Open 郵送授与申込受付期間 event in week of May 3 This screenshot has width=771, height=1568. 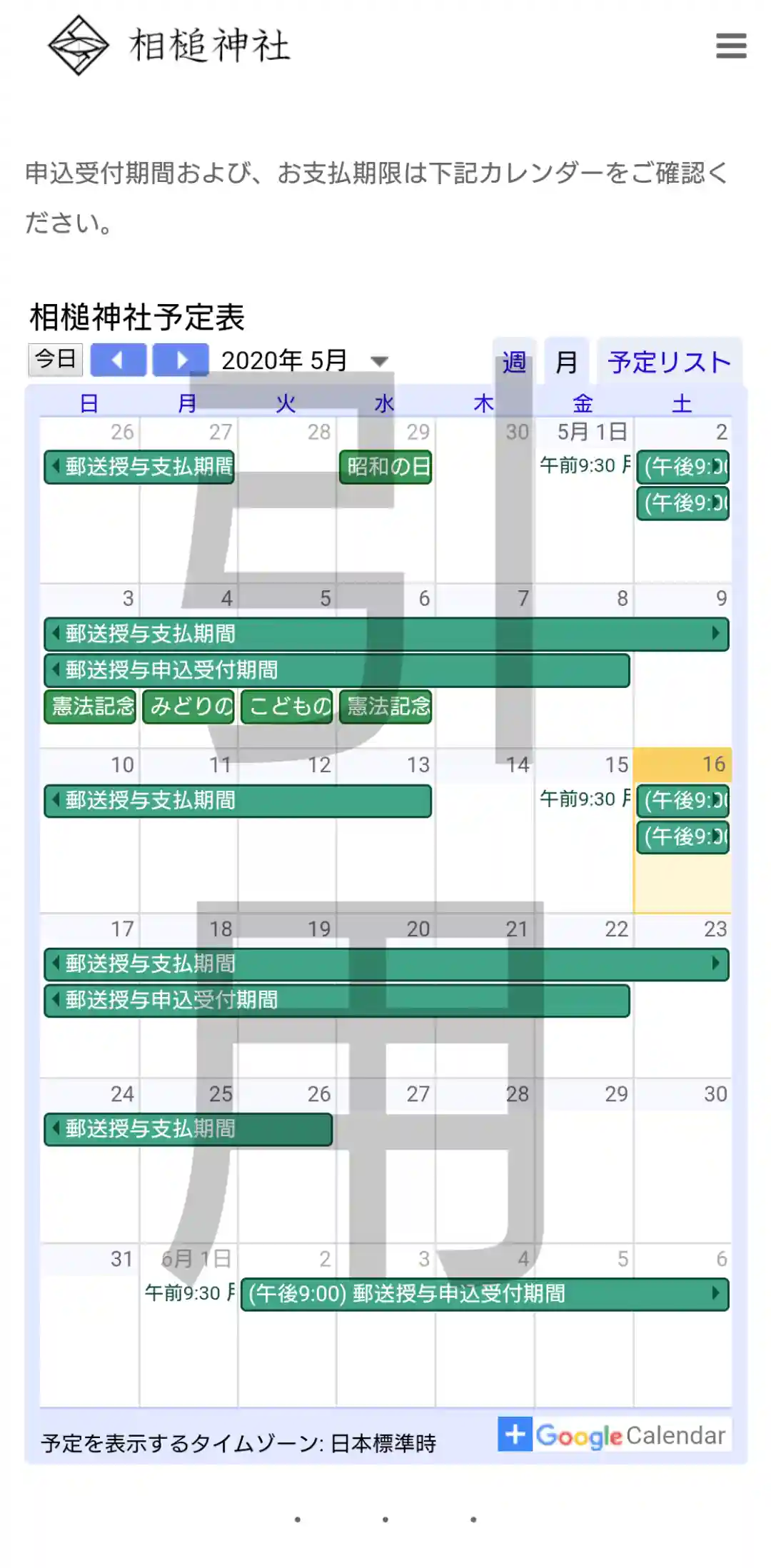pyautogui.click(x=336, y=670)
